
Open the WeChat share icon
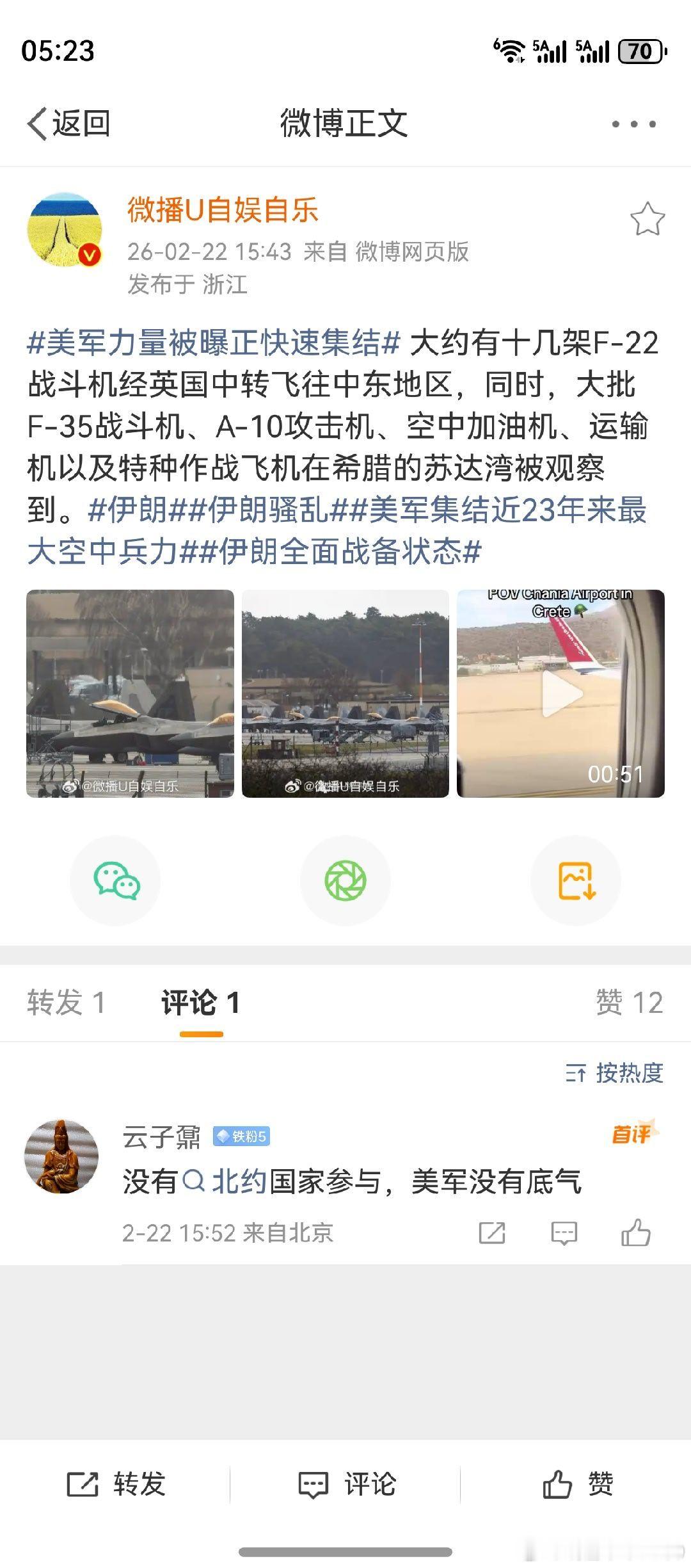tap(115, 880)
